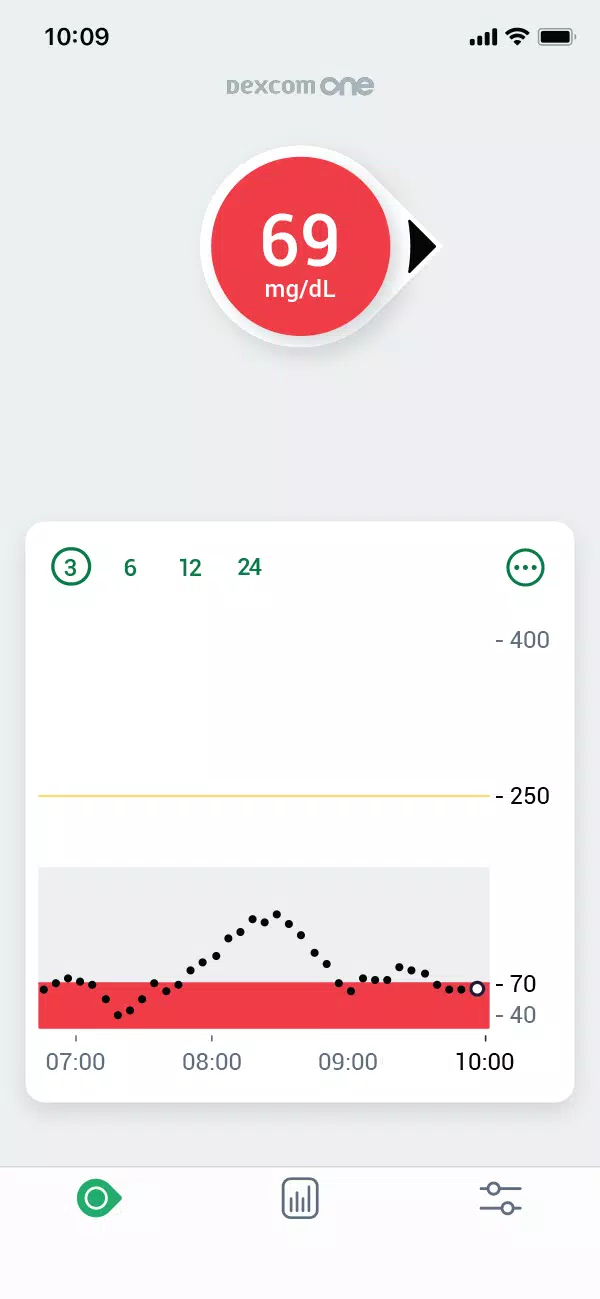600x1299 pixels.
Task: Show the 24-hour glucose graph
Action: tap(250, 567)
